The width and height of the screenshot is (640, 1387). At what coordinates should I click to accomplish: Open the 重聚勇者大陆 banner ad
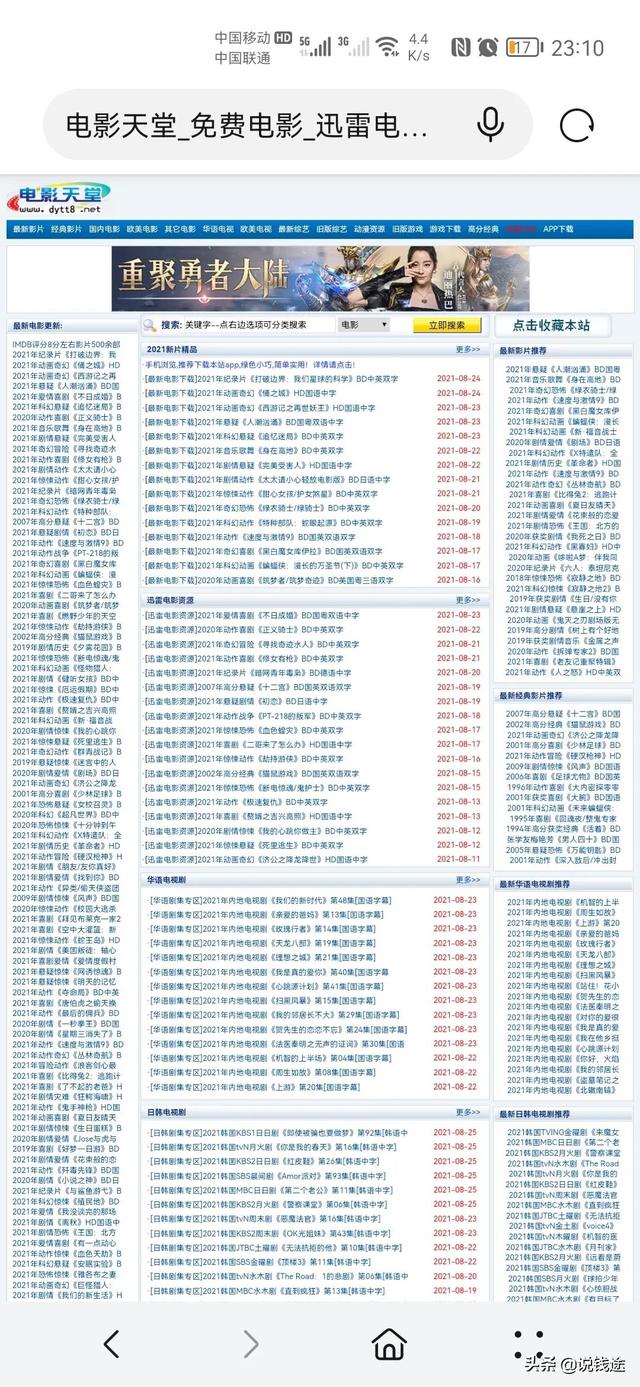[320, 278]
